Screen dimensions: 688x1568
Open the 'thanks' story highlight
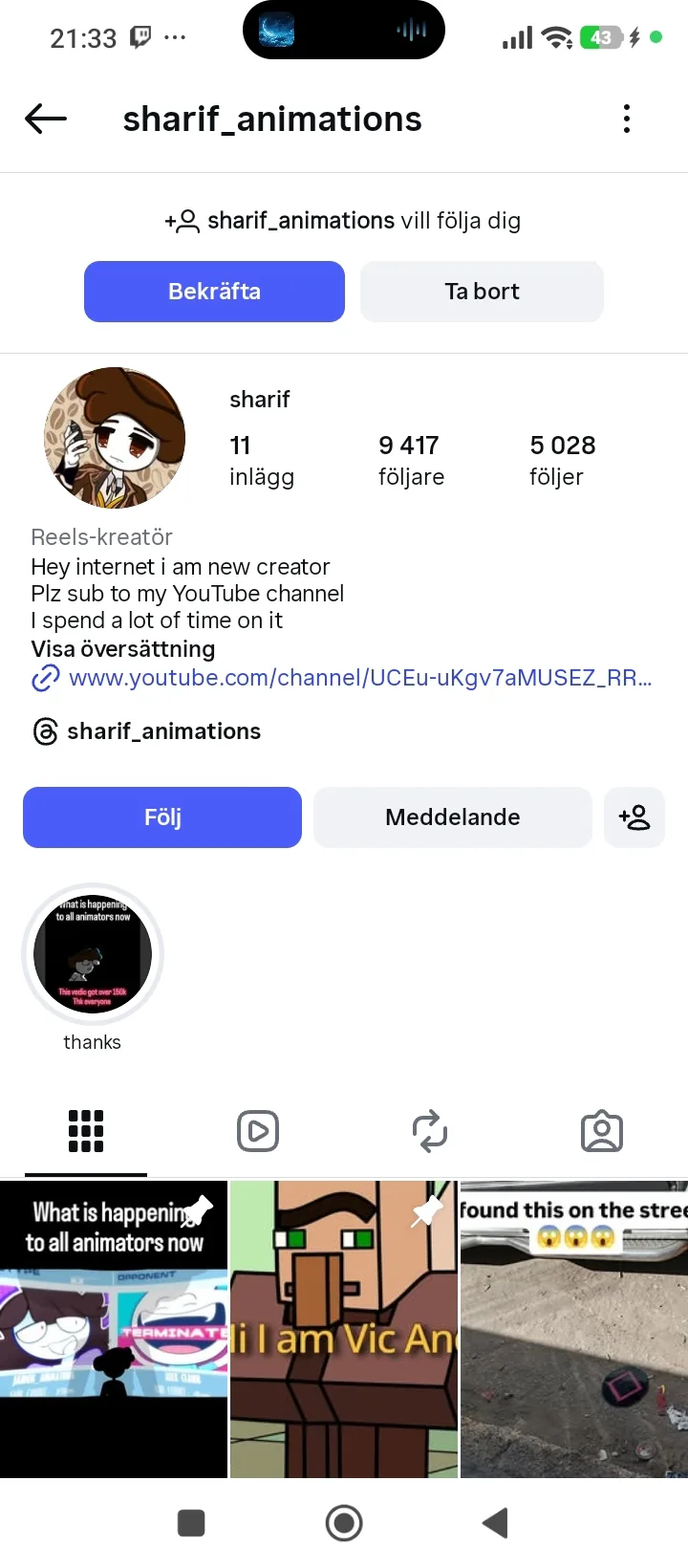[x=93, y=954]
